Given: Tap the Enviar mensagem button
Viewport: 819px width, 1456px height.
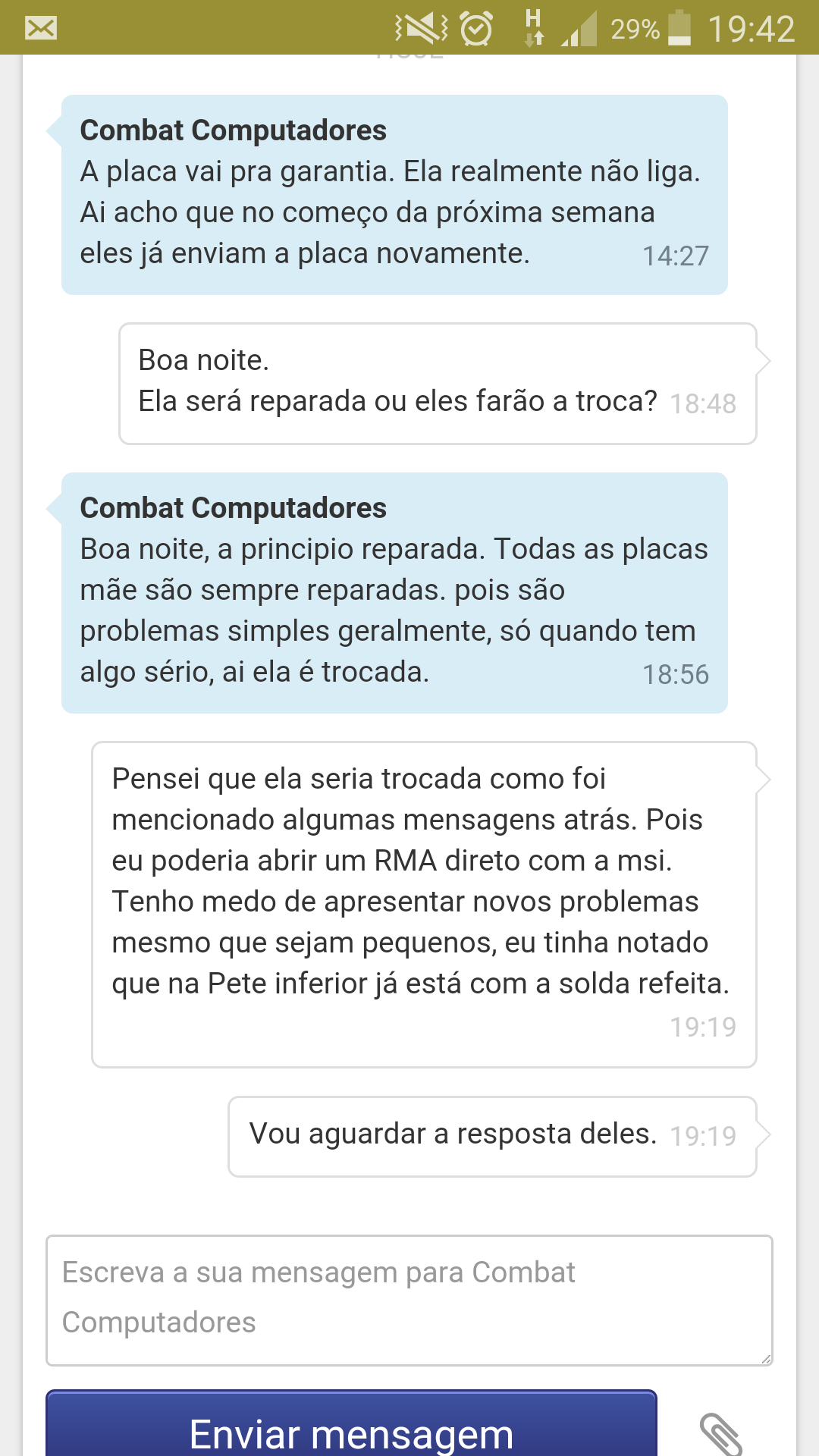Looking at the screenshot, I should pyautogui.click(x=351, y=1423).
